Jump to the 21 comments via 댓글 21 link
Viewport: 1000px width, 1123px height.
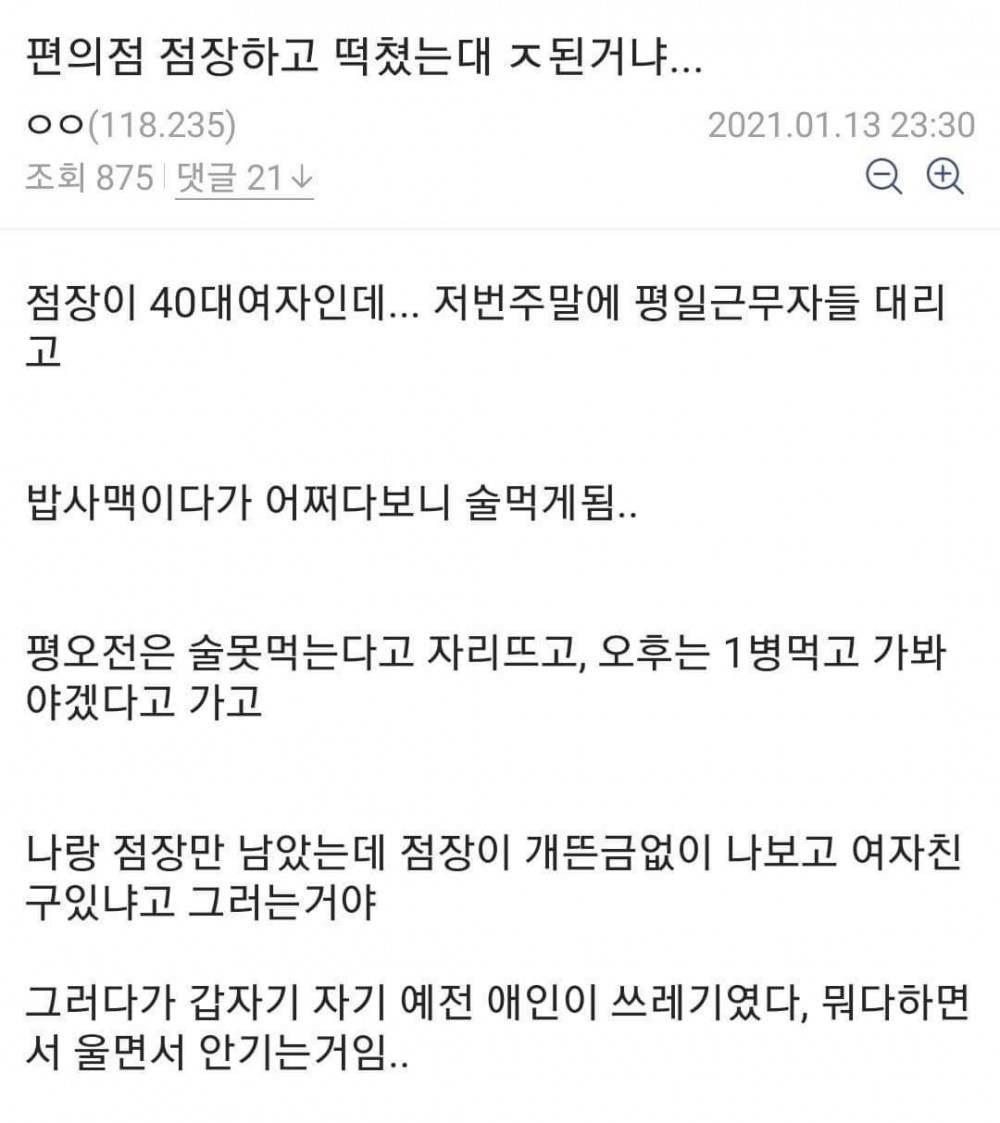(x=244, y=178)
